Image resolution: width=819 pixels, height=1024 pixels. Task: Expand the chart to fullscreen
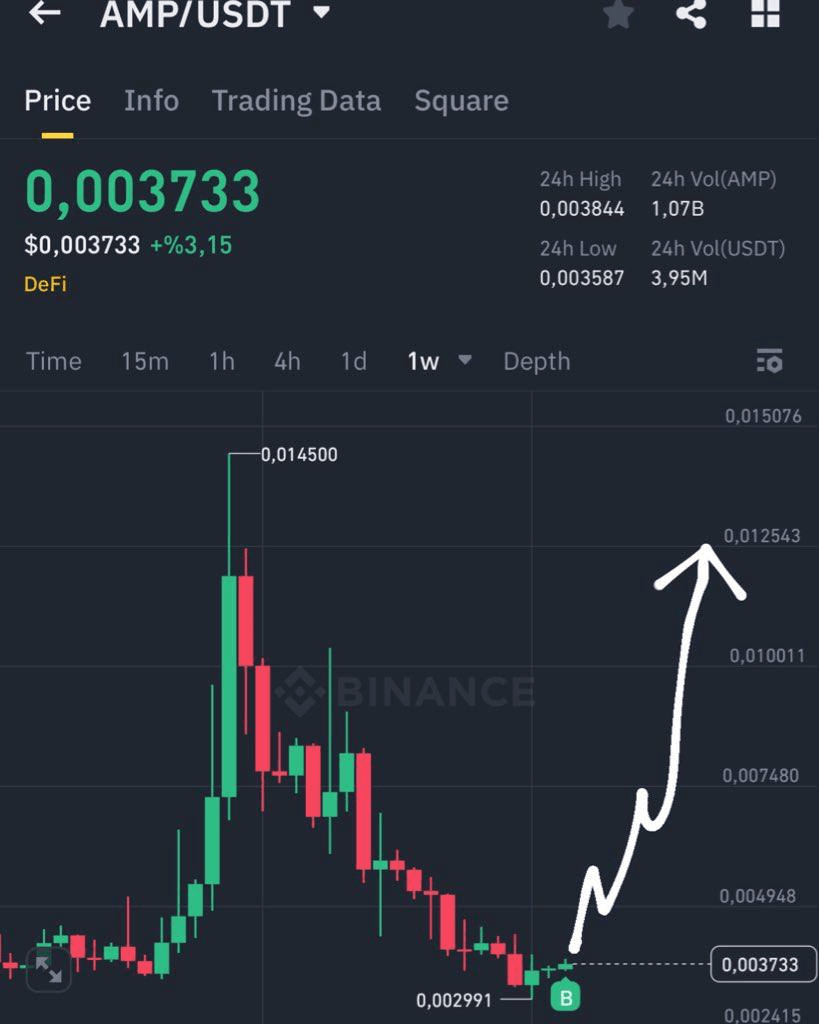[48, 969]
